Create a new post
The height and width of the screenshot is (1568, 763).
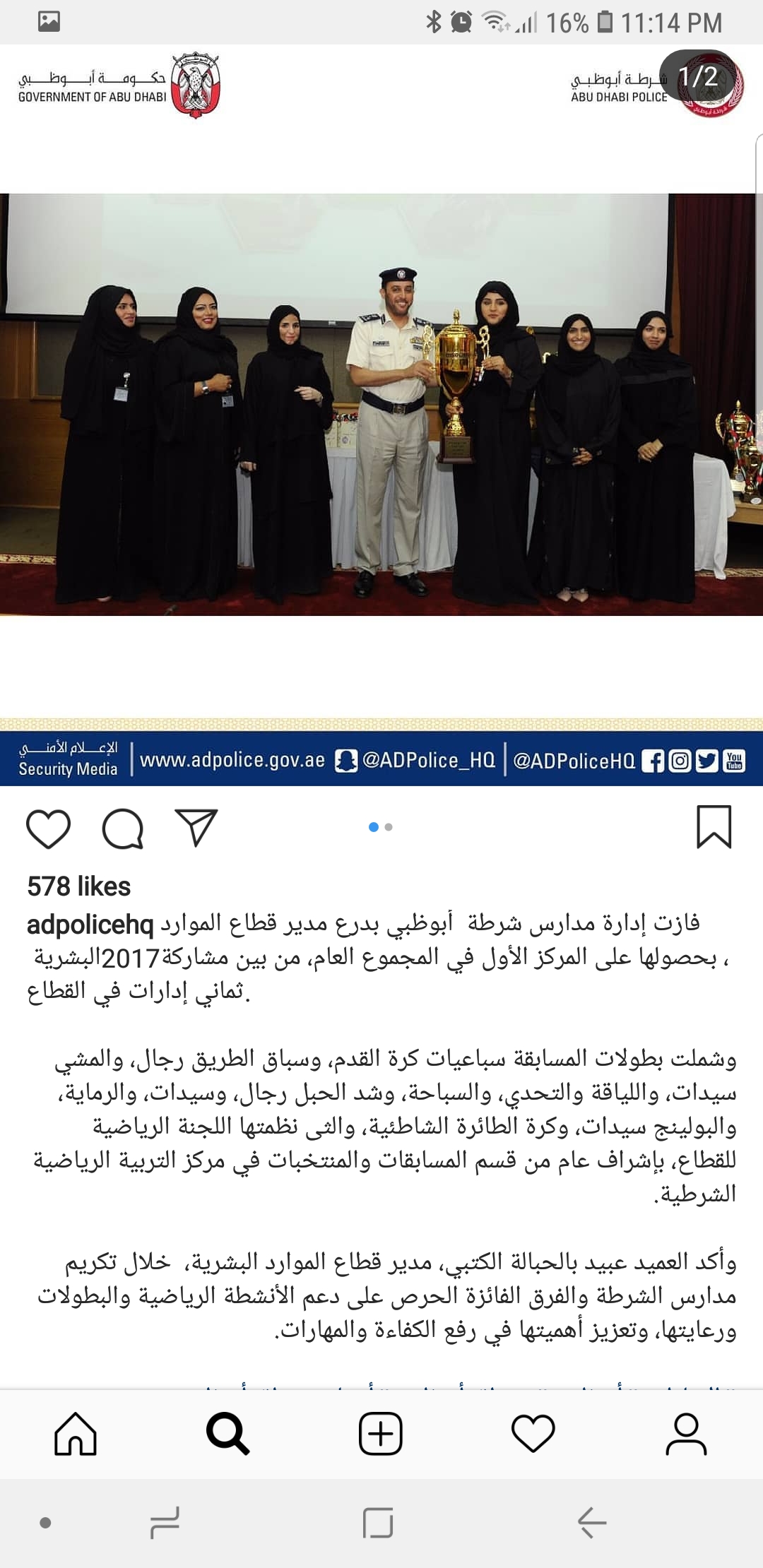(x=381, y=1434)
